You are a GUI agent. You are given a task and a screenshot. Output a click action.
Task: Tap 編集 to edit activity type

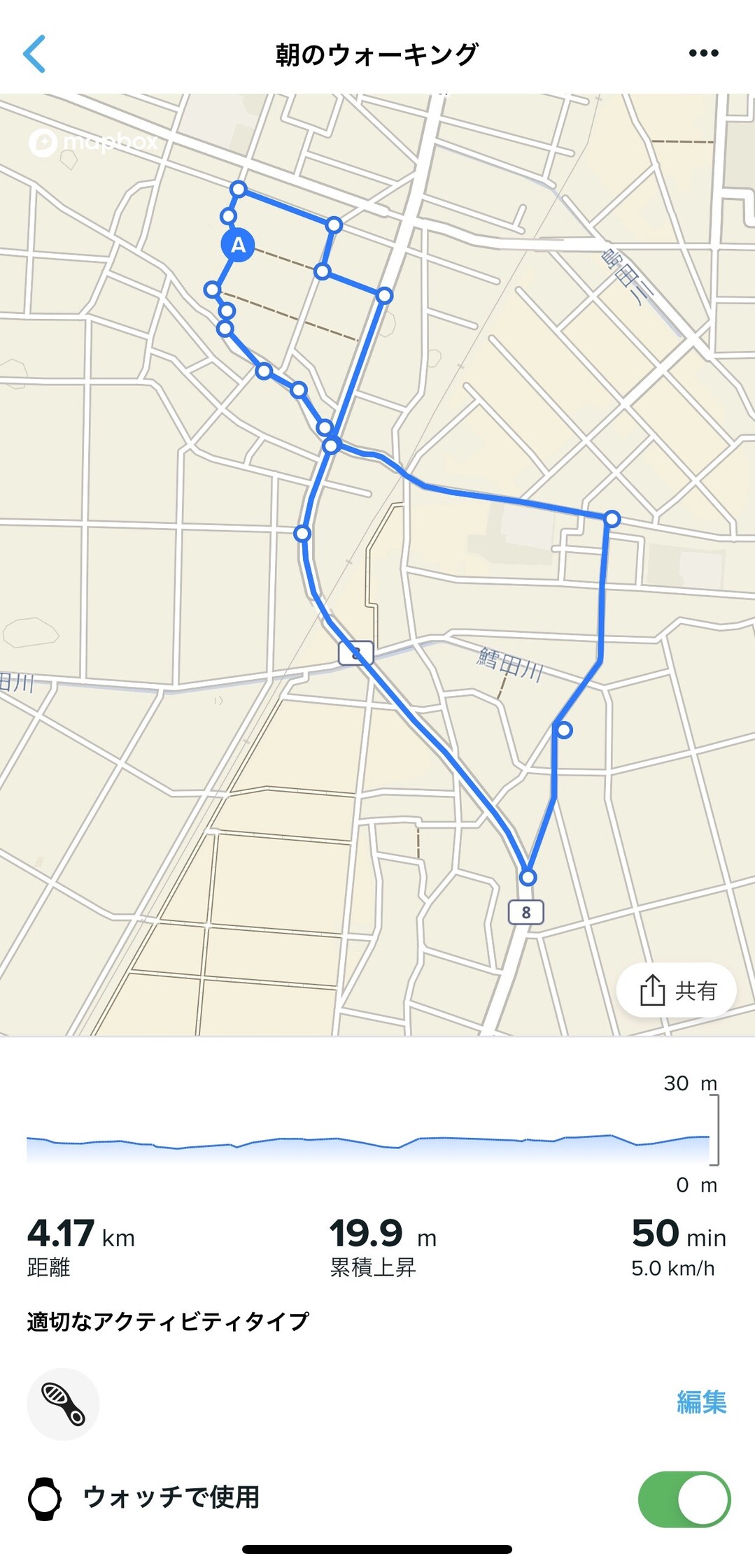coord(701,1402)
